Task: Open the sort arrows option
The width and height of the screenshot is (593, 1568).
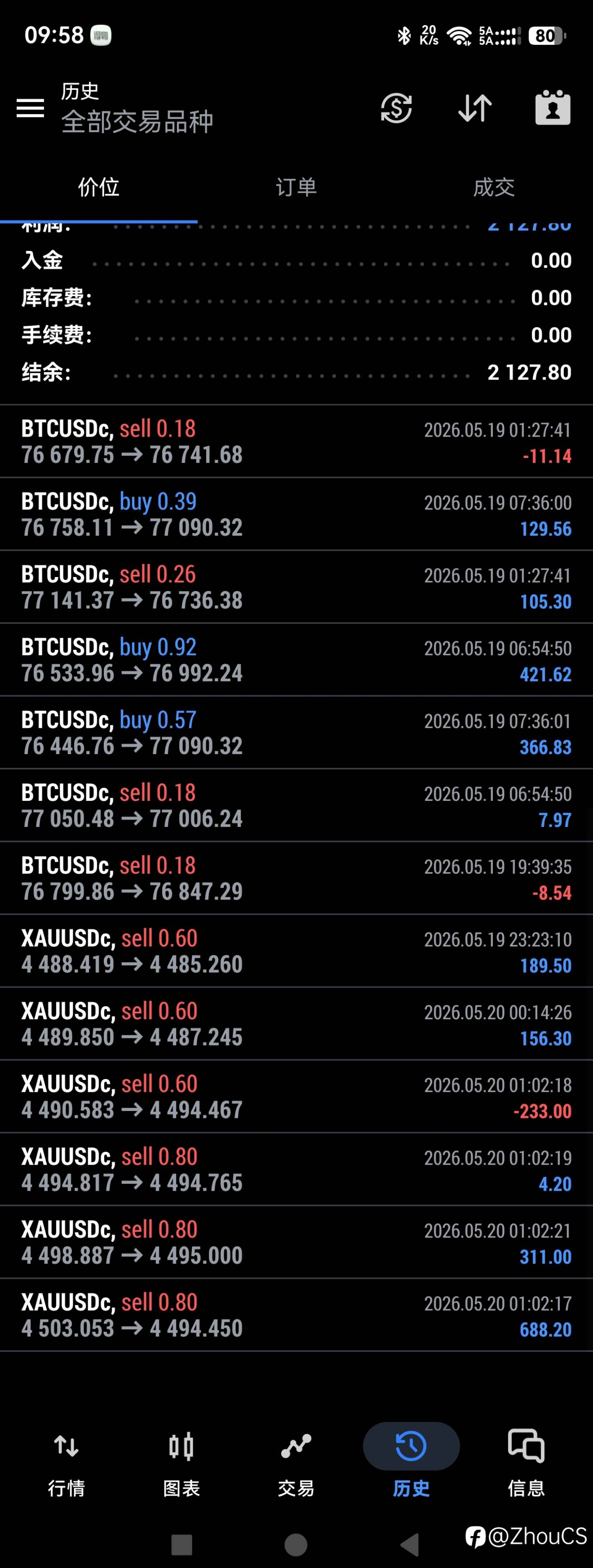Action: 475,108
